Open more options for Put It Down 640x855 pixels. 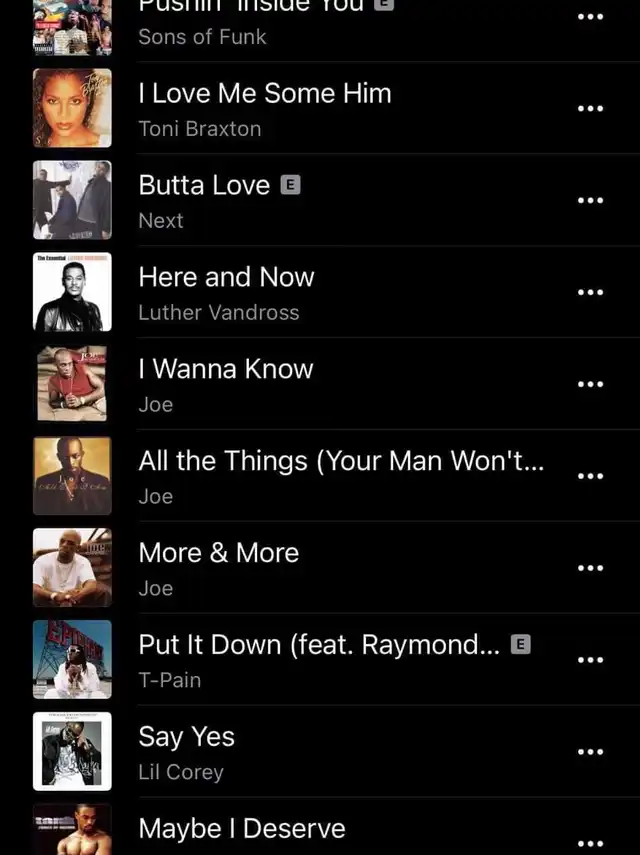591,660
